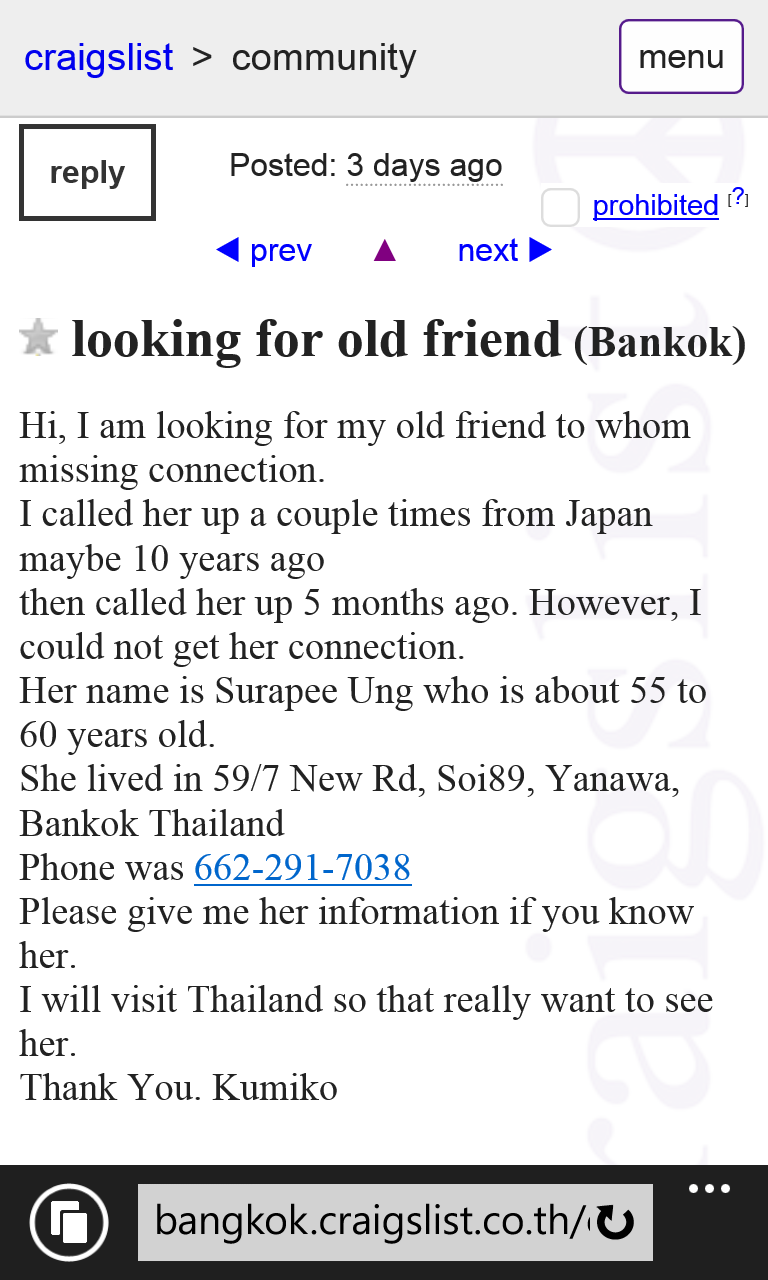This screenshot has height=1280, width=768.
Task: Star this posting as favorite
Action: click(38, 338)
